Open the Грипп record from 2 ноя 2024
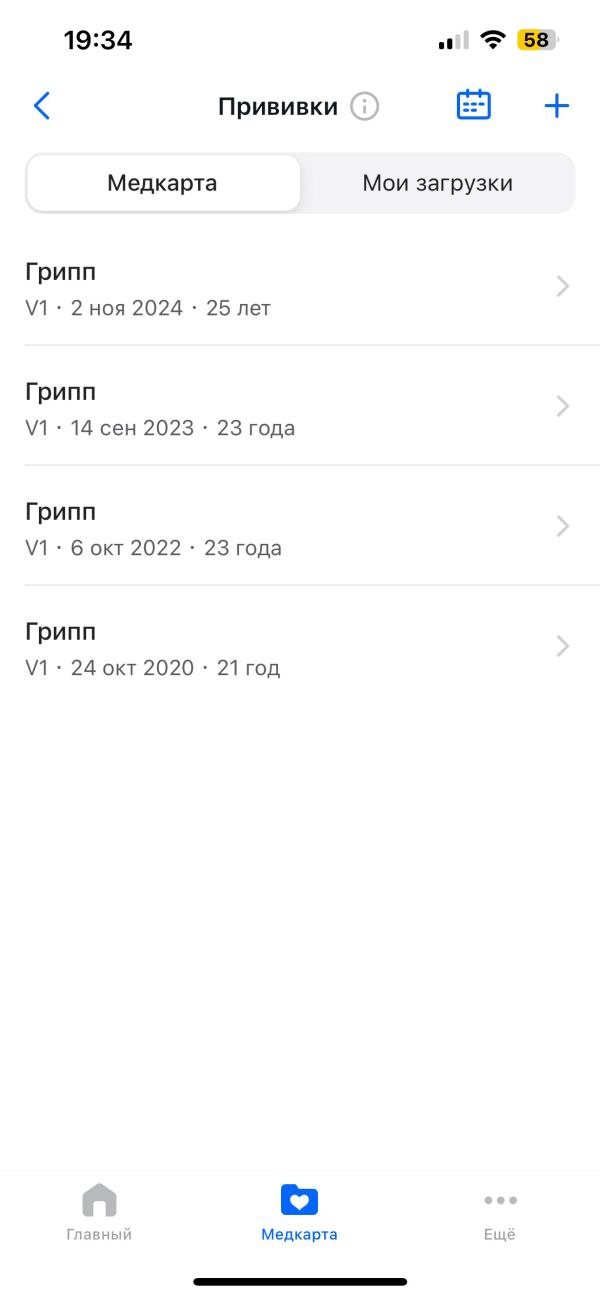This screenshot has height=1297, width=600. pyautogui.click(x=300, y=287)
